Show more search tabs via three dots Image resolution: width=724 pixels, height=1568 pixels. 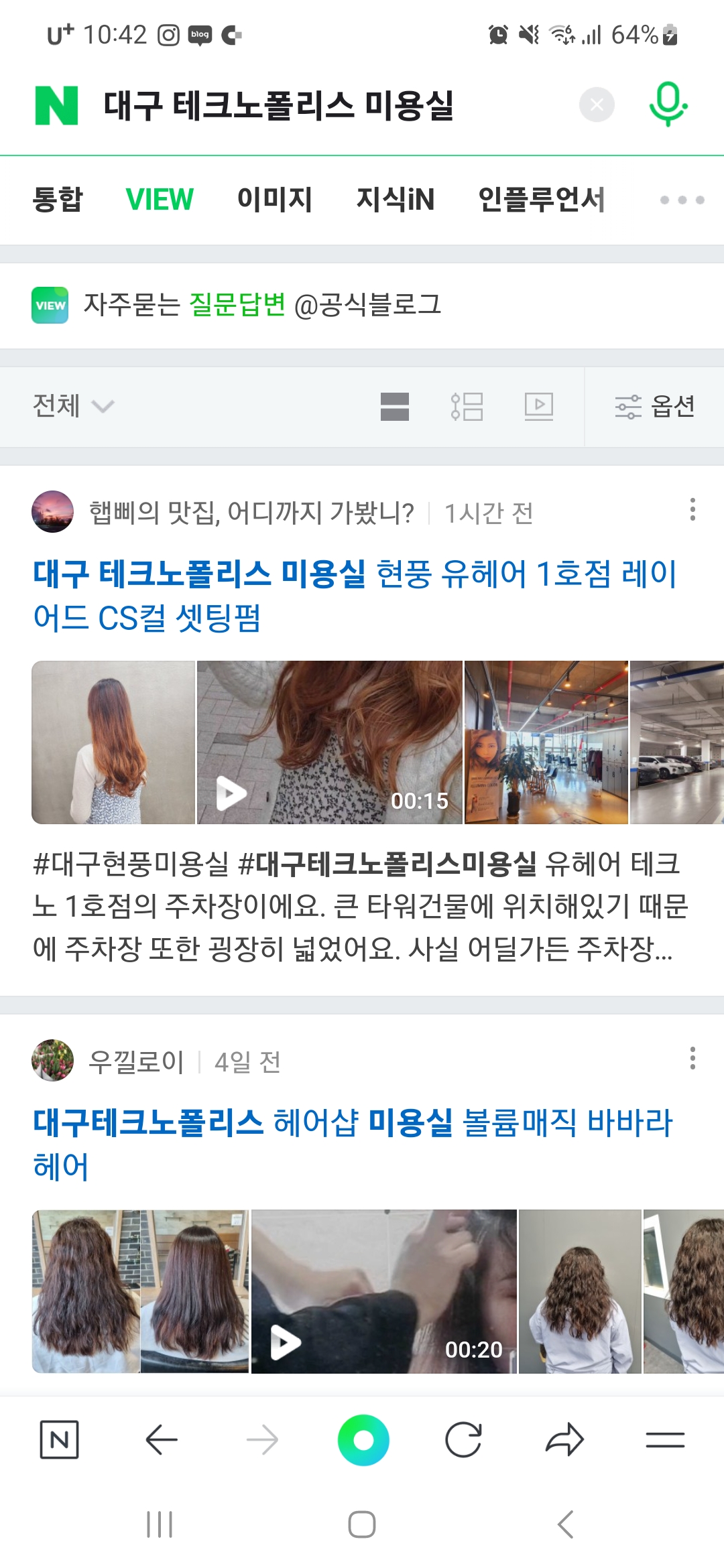pyautogui.click(x=682, y=200)
